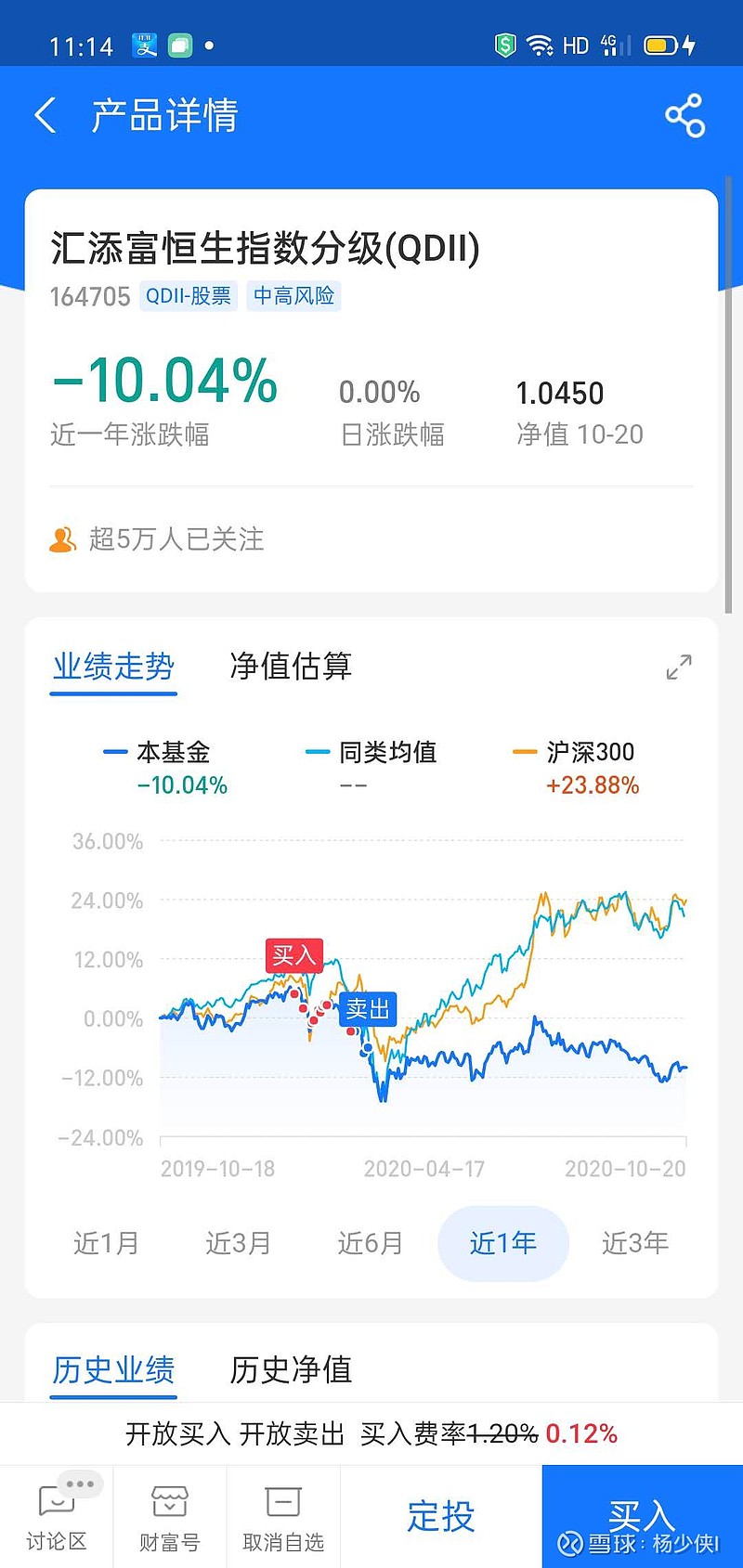Show the 近3年 chart range
743x1568 pixels.
tap(635, 1242)
